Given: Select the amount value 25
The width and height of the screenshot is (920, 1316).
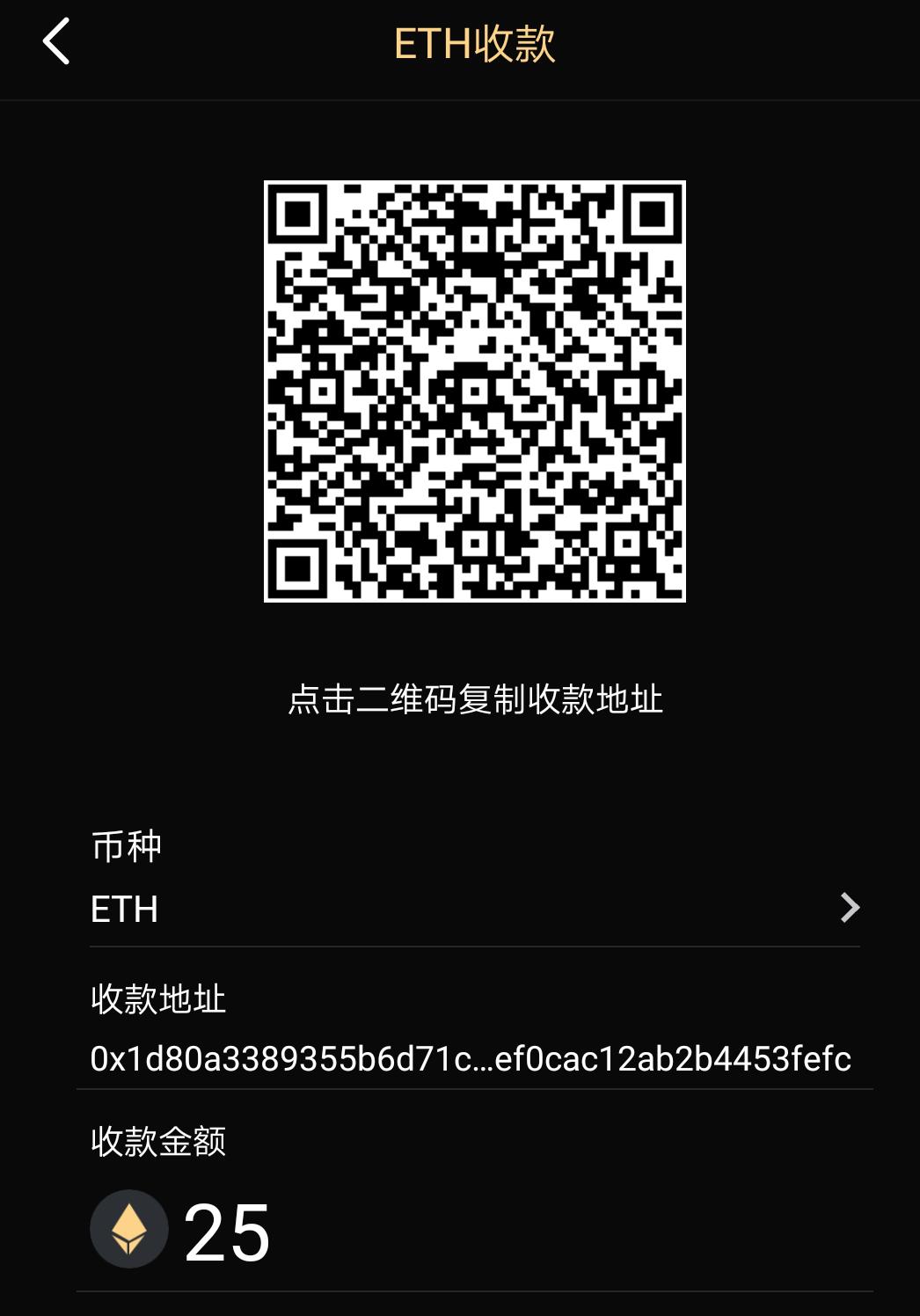Looking at the screenshot, I should pos(226,1233).
